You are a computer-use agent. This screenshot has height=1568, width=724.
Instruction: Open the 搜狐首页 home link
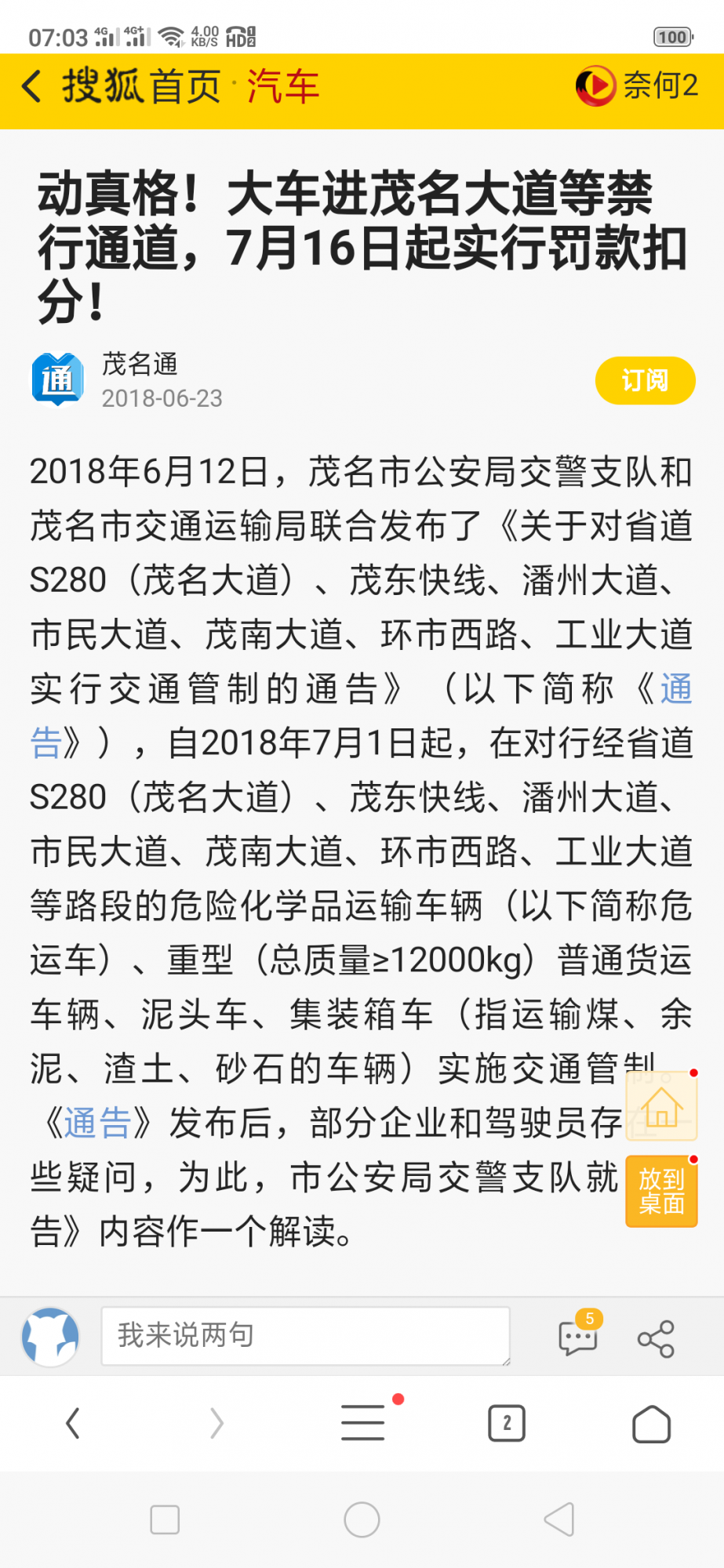(142, 86)
